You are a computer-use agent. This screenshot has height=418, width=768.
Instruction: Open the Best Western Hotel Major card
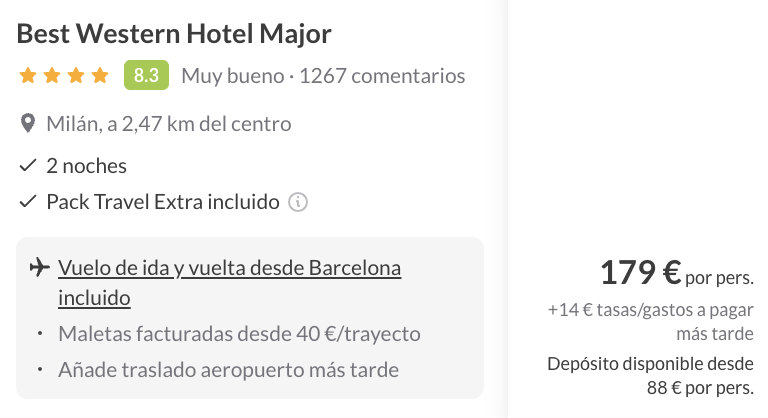[x=174, y=34]
